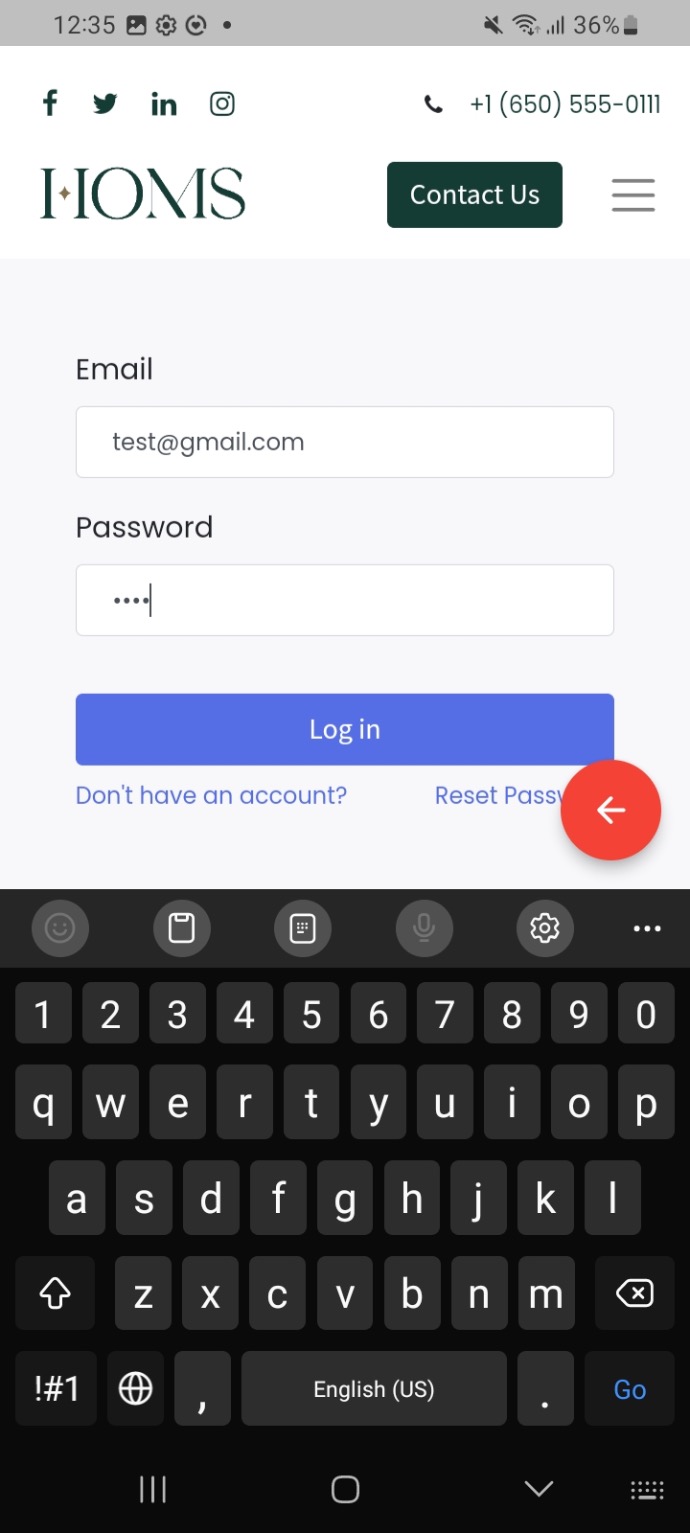The width and height of the screenshot is (690, 1533).
Task: Tap the Log in button
Action: pos(345,730)
